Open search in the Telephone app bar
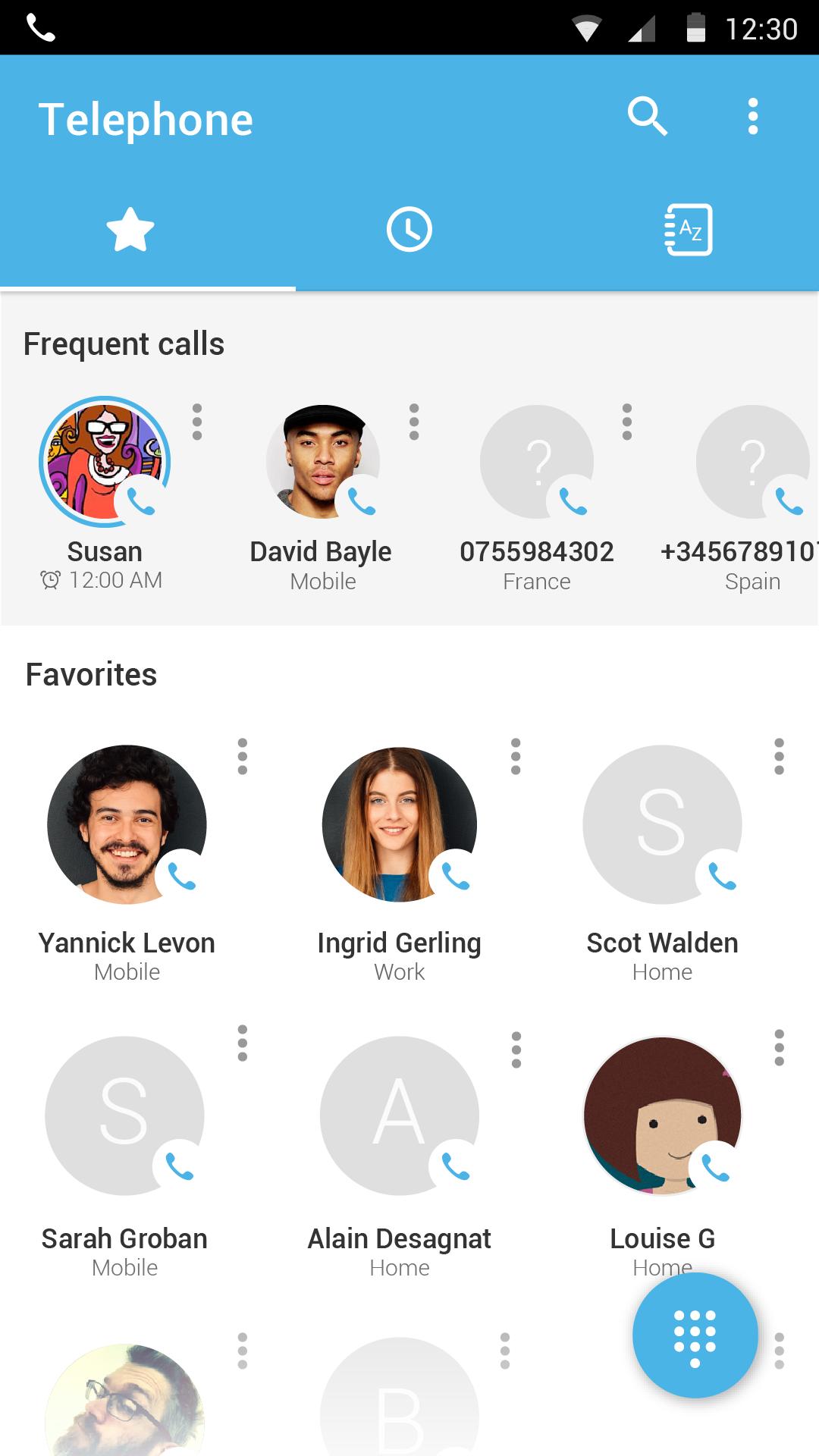The width and height of the screenshot is (819, 1456). pos(647,117)
